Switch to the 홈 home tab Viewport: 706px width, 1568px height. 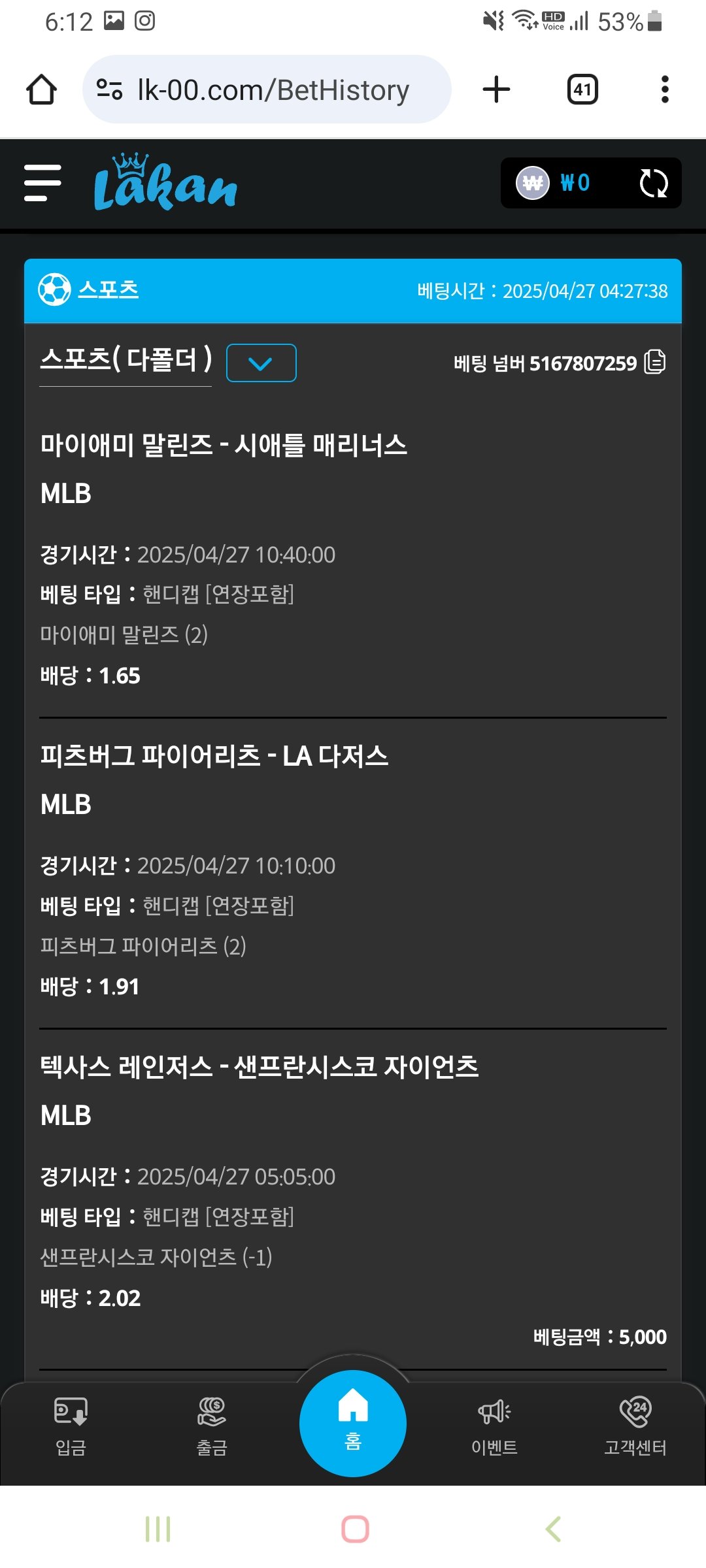click(x=353, y=1422)
